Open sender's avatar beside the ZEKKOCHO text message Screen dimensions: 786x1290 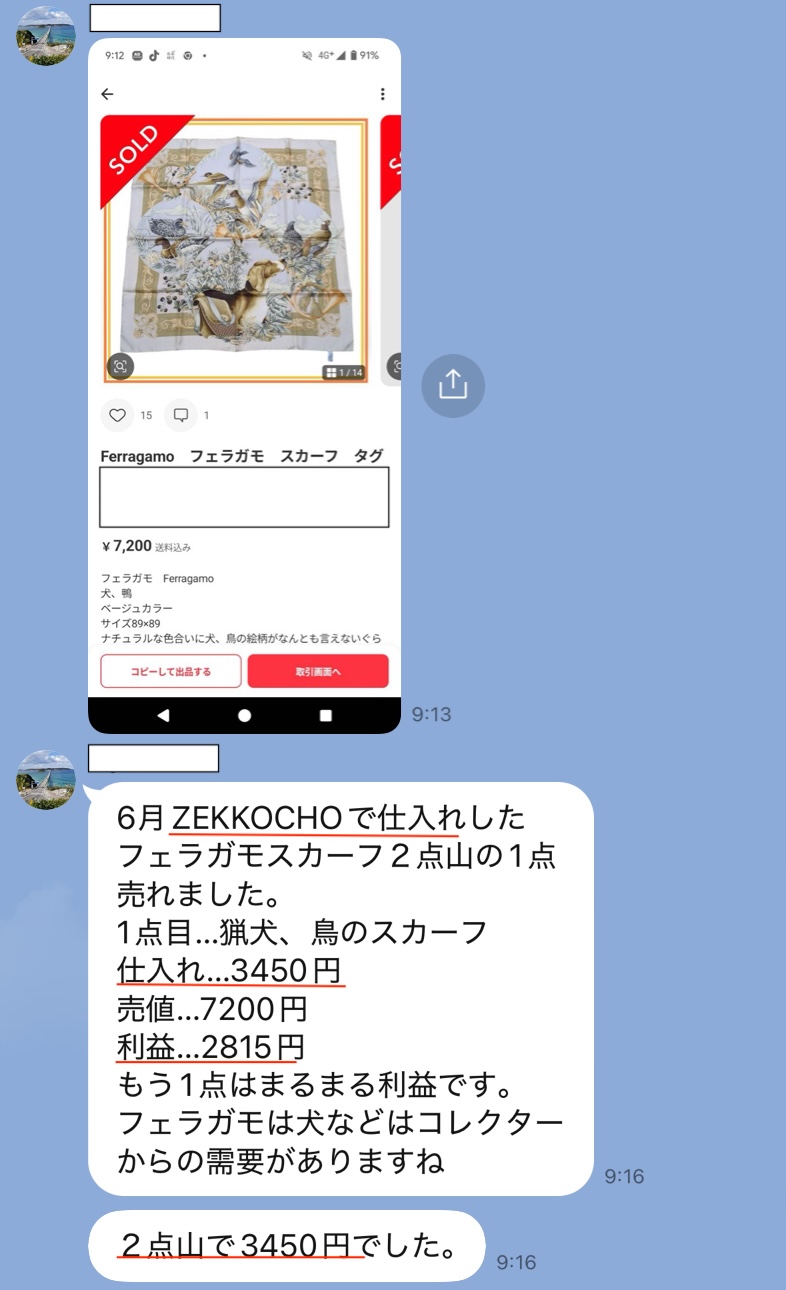pyautogui.click(x=46, y=779)
